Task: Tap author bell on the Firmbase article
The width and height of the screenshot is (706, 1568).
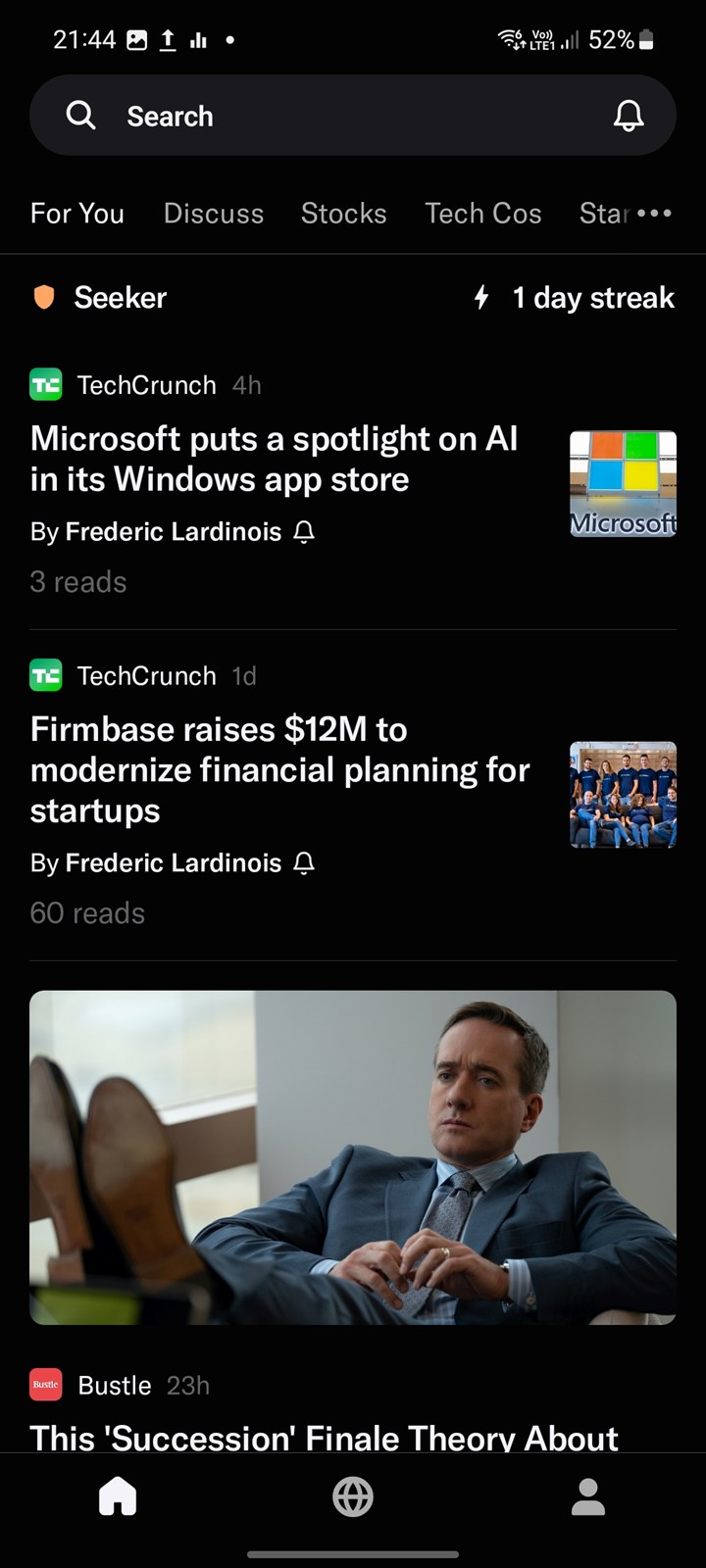Action: click(x=304, y=863)
